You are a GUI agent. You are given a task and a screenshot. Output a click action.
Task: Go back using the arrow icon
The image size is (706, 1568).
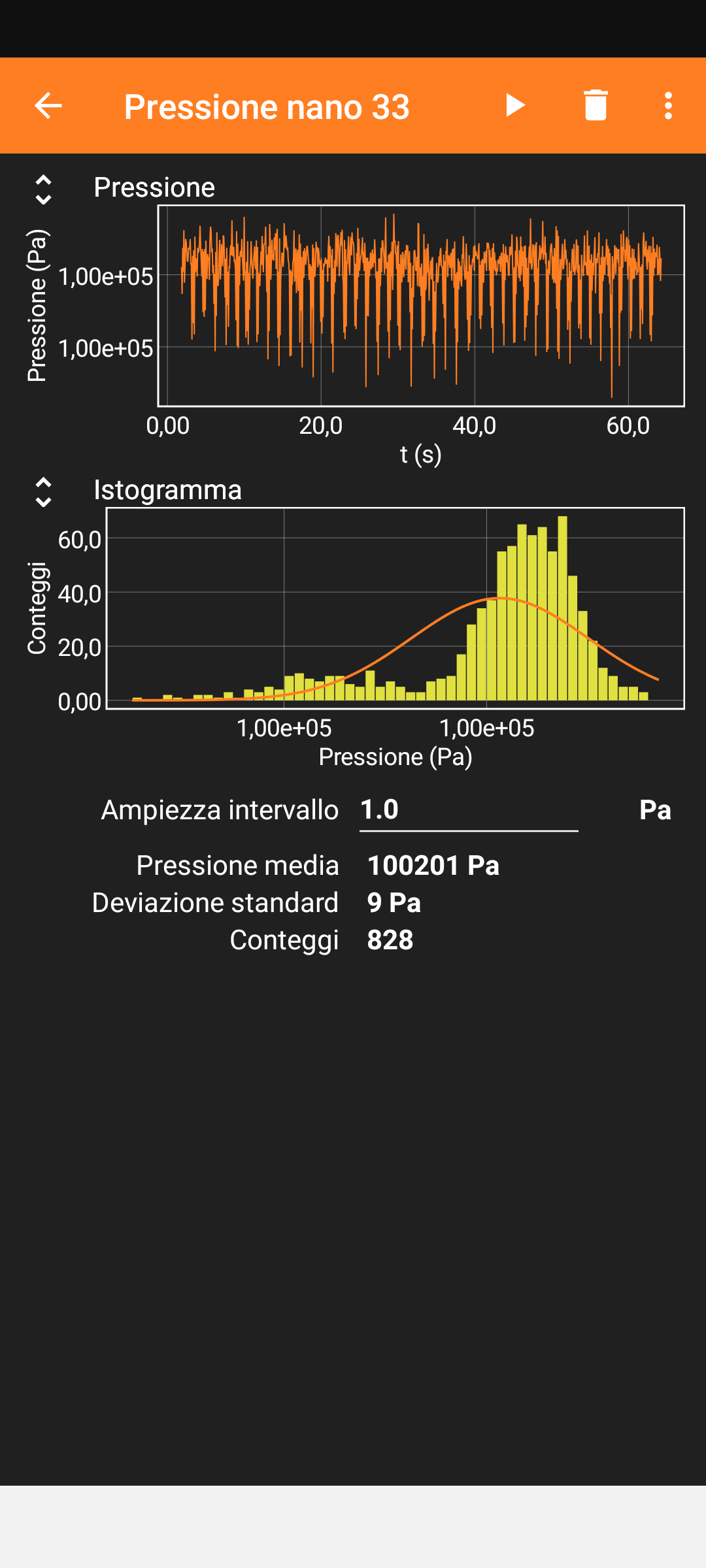point(48,105)
